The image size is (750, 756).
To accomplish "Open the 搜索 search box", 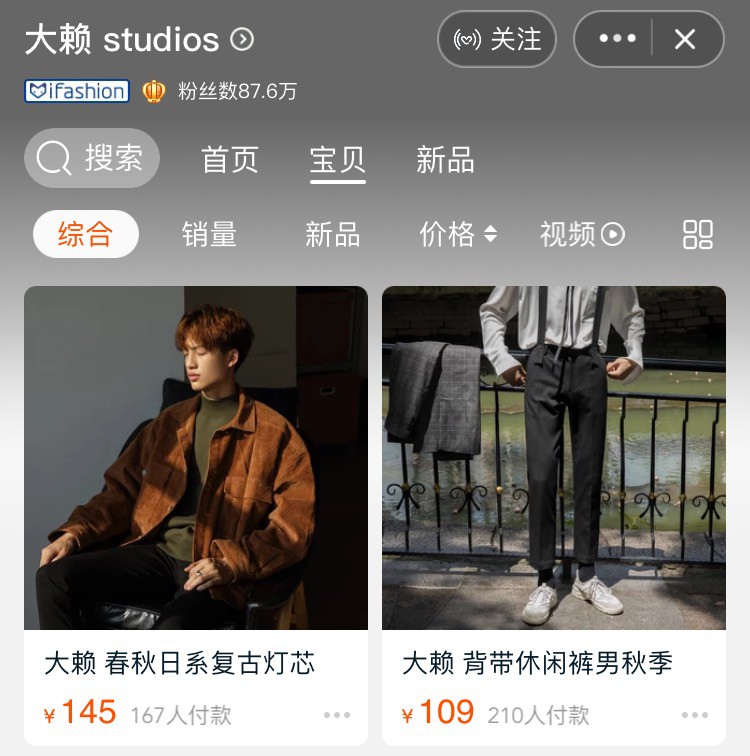I will coord(92,158).
